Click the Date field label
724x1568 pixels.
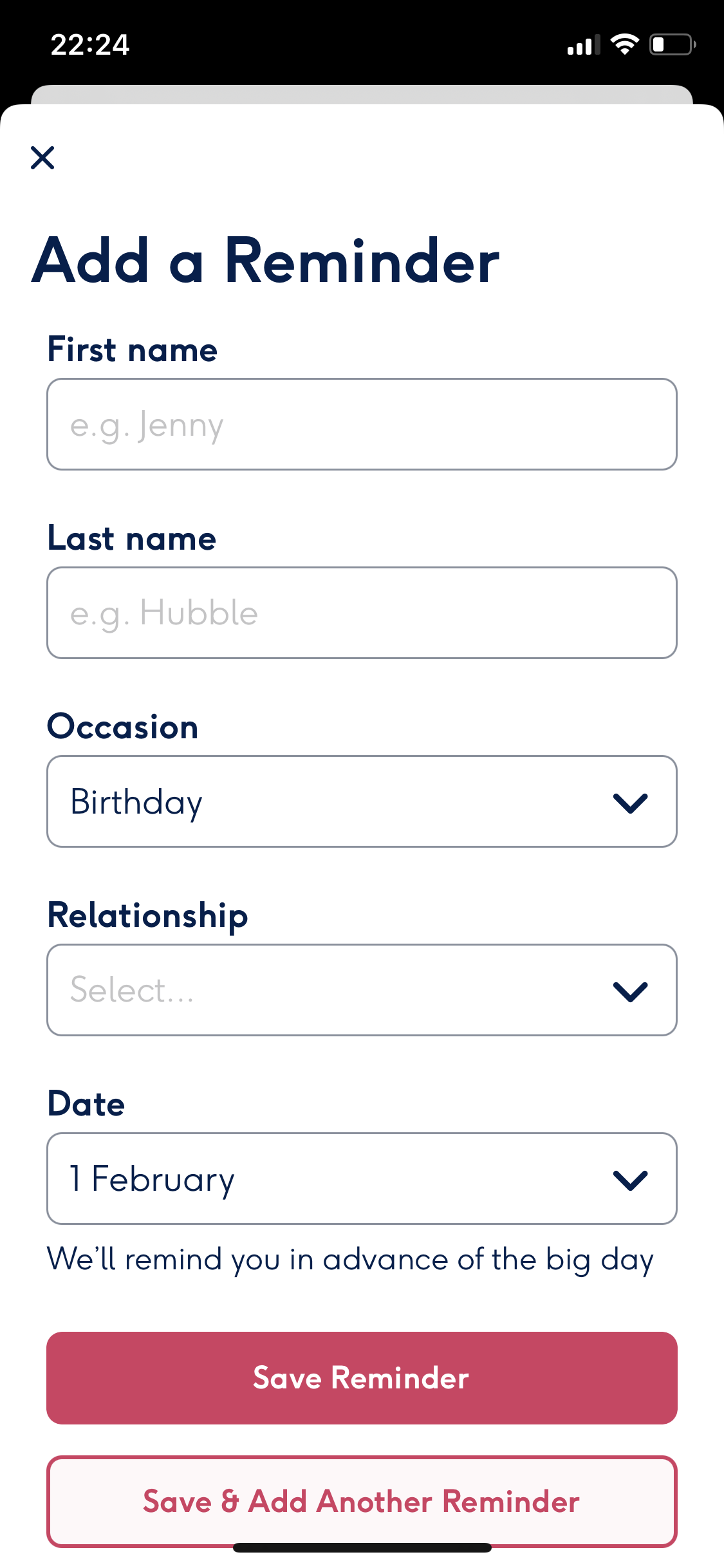pos(86,1103)
